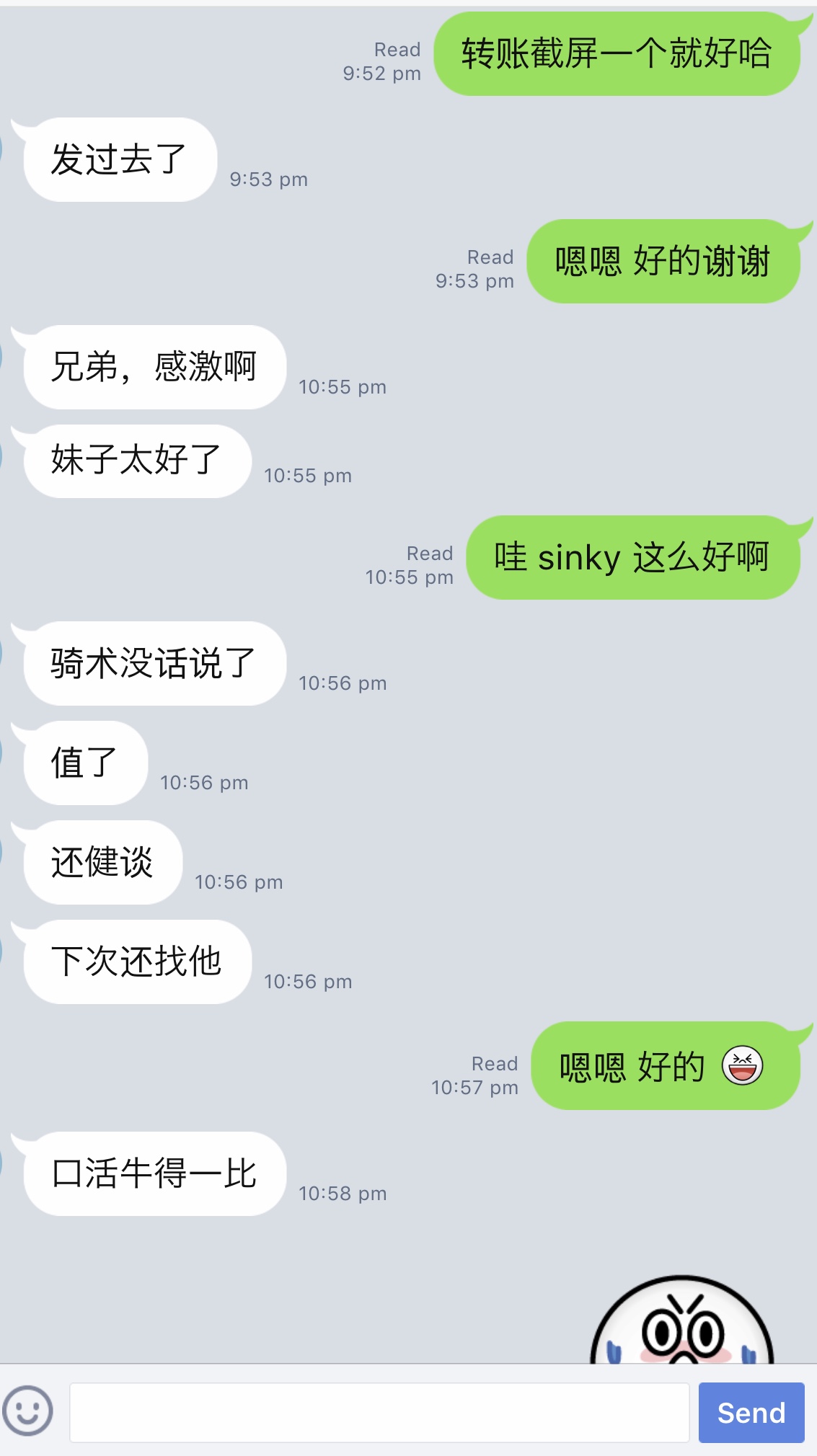This screenshot has width=817, height=1456.
Task: Focus the message text input field
Action: [379, 1412]
